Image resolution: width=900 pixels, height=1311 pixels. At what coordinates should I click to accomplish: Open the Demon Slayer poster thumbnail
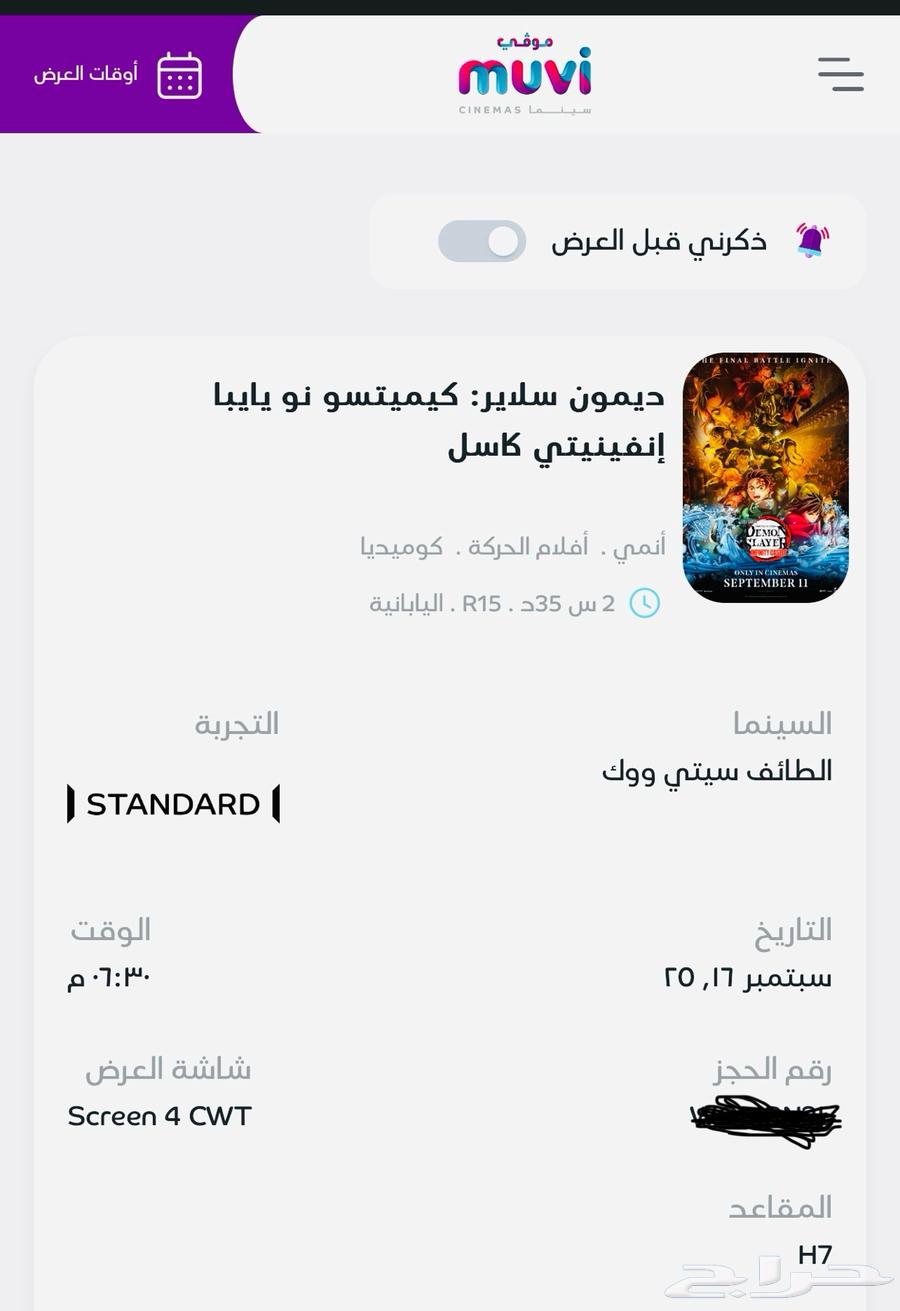pos(766,477)
